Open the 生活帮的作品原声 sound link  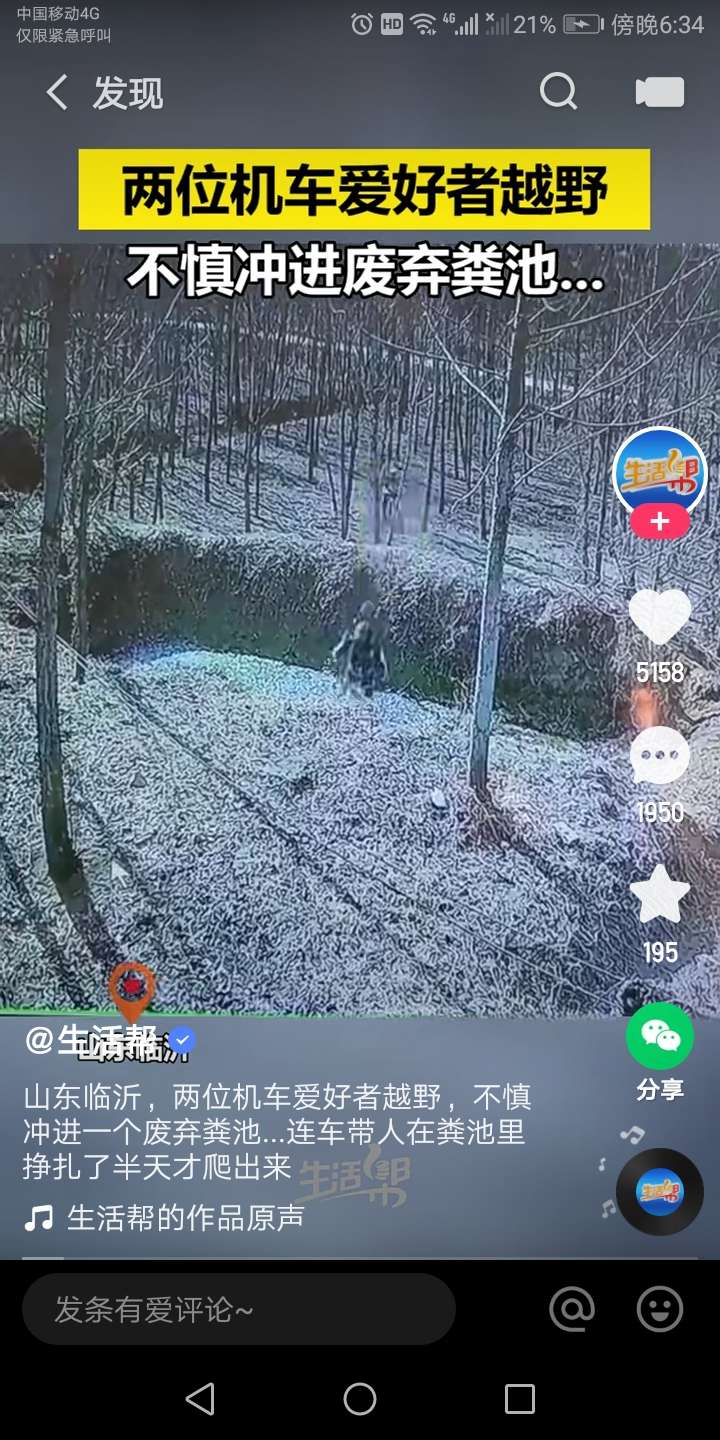coord(185,1218)
